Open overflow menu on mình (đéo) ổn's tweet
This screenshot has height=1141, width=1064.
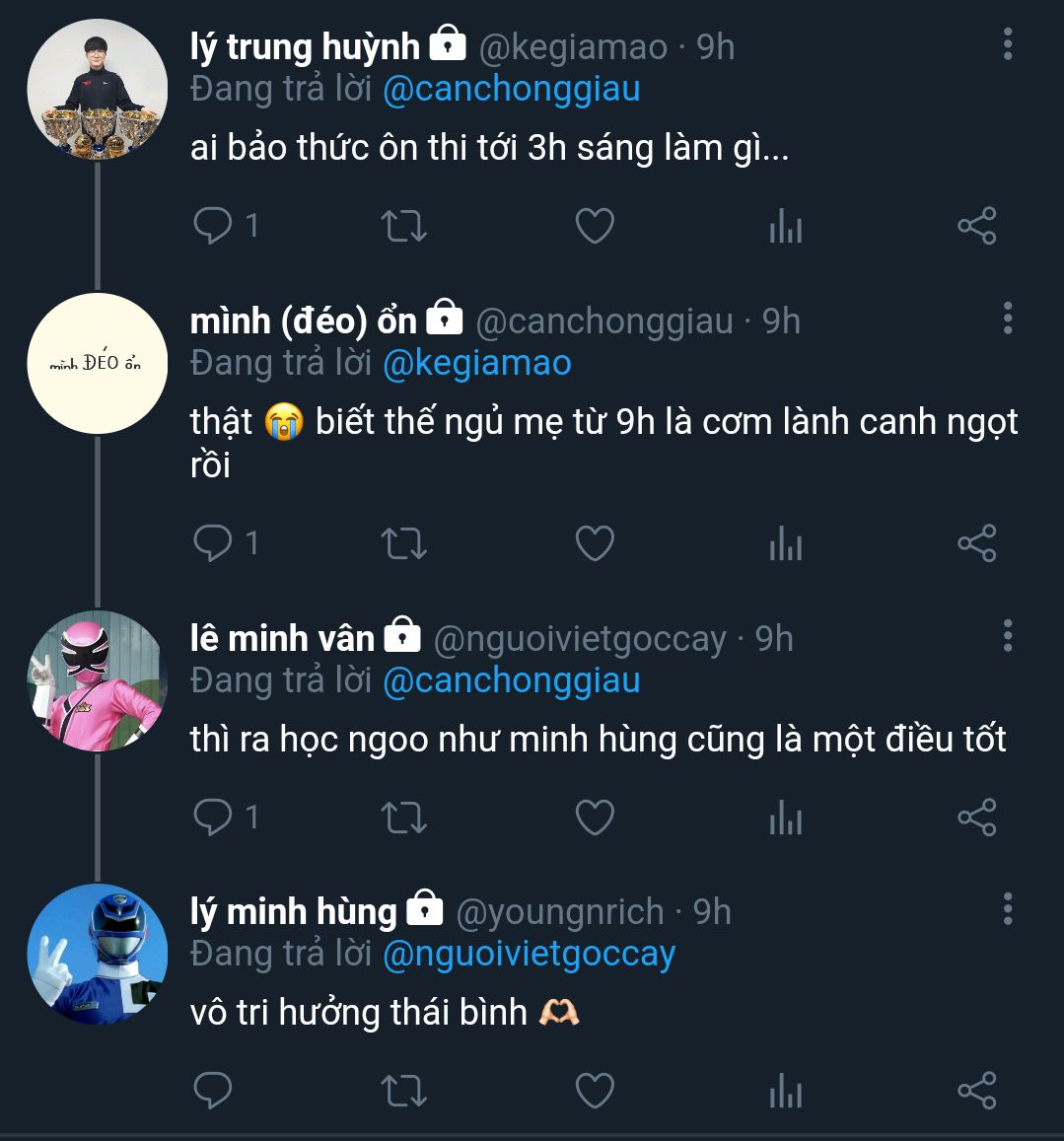1007,320
